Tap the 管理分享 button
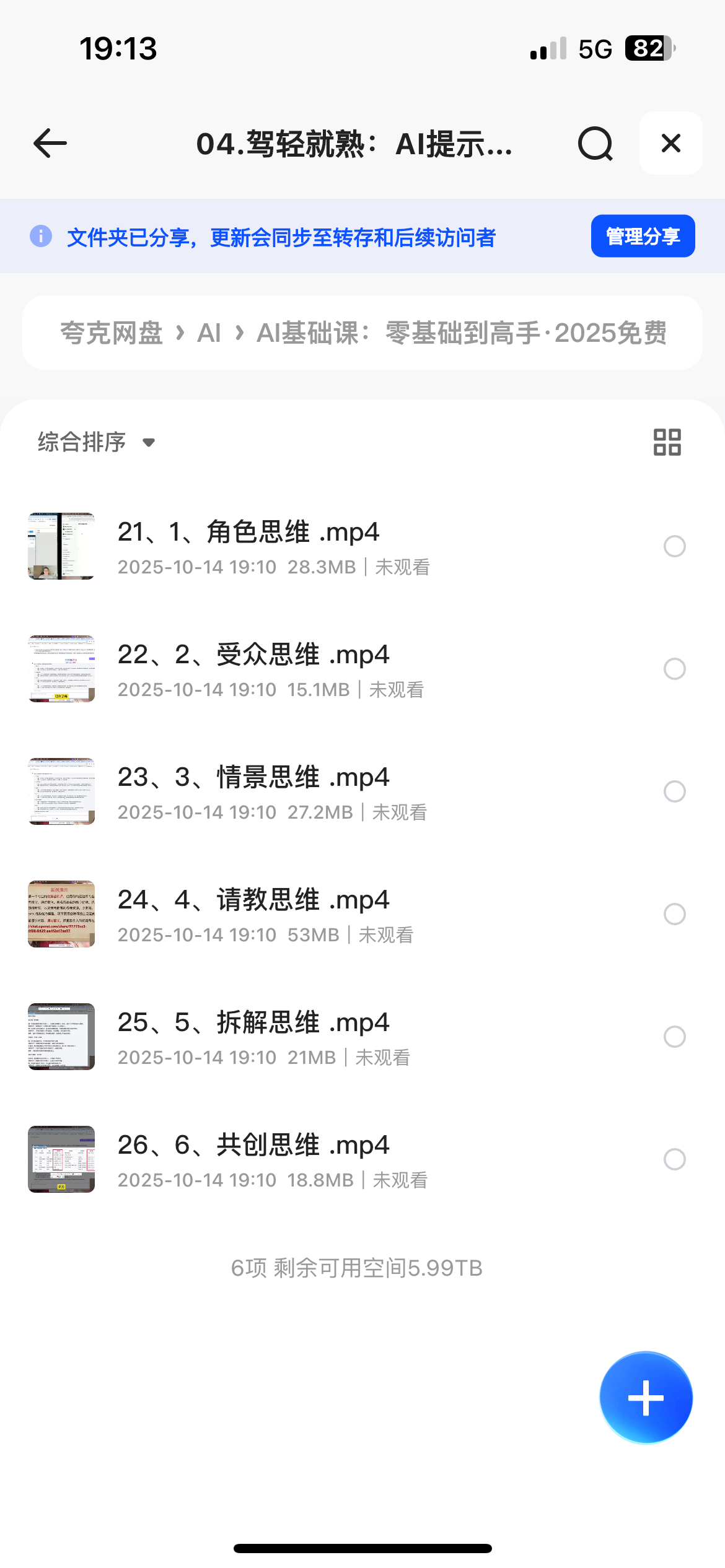 point(643,236)
